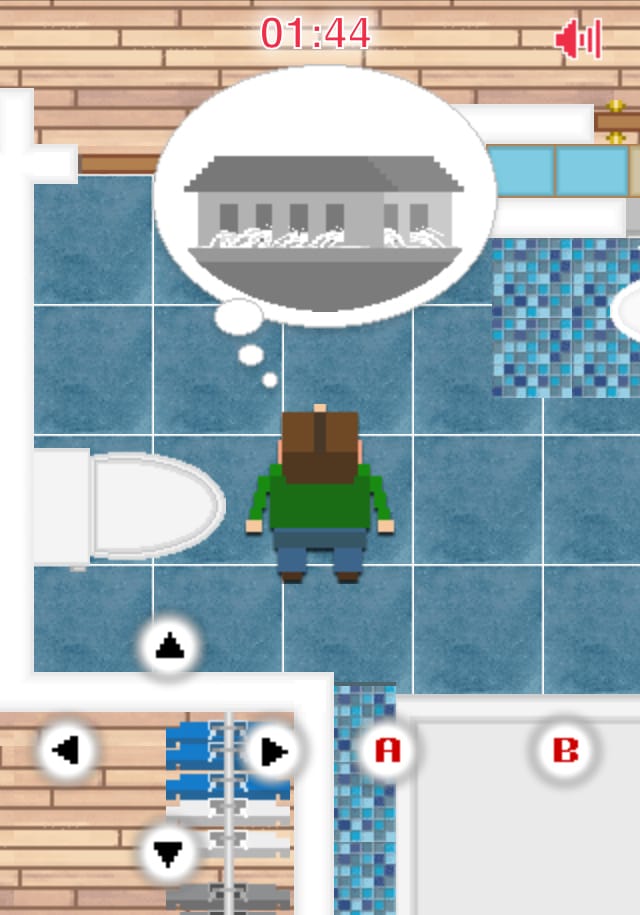640x915 pixels.
Task: Tap the left arrow on the d-pad
Action: pos(67,750)
